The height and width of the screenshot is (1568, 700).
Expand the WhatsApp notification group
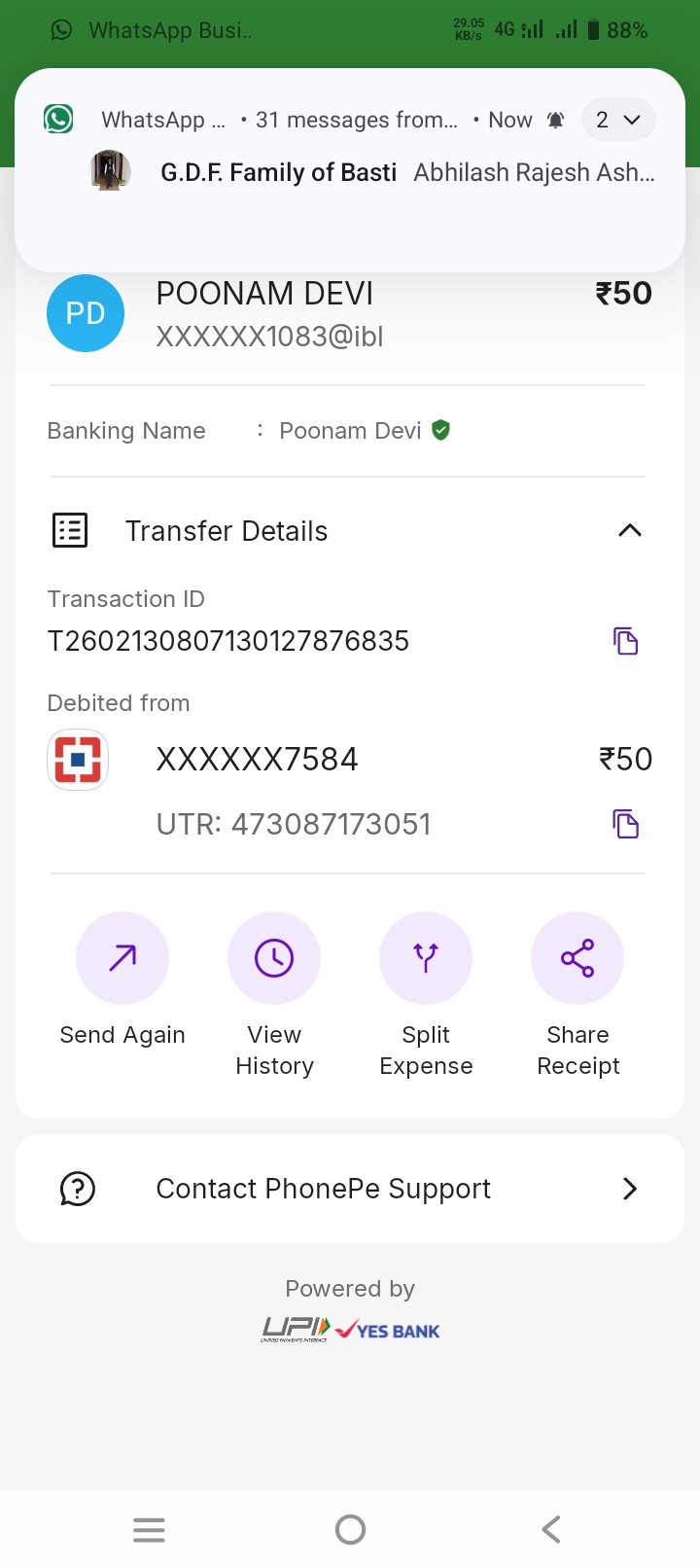tap(618, 120)
